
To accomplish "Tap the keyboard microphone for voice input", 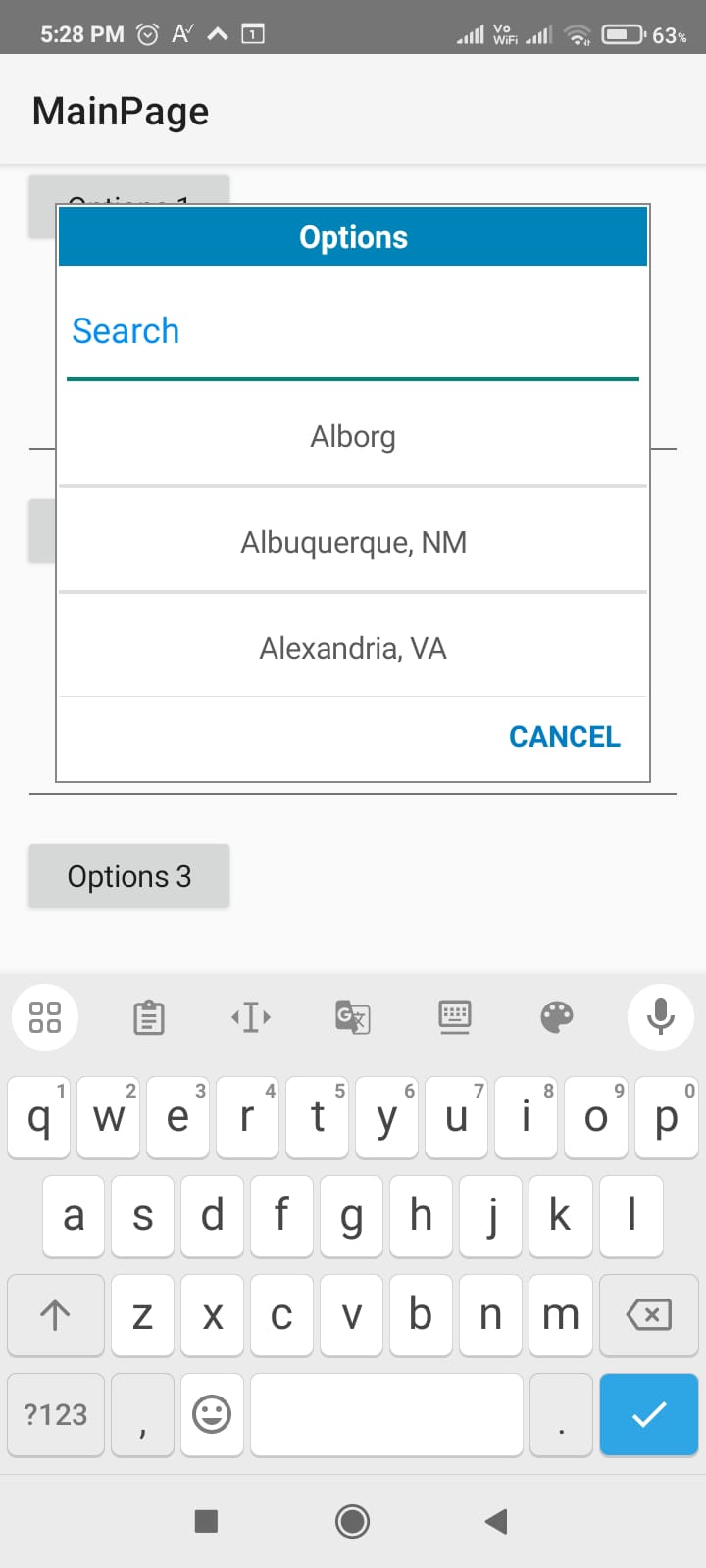I will coord(660,1016).
